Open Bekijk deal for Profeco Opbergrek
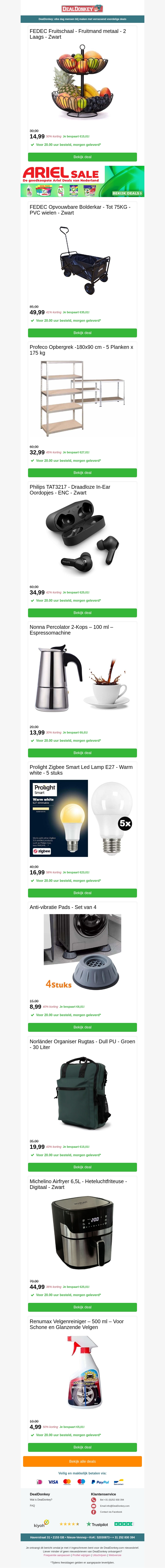The width and height of the screenshot is (165, 1568). tap(82, 473)
